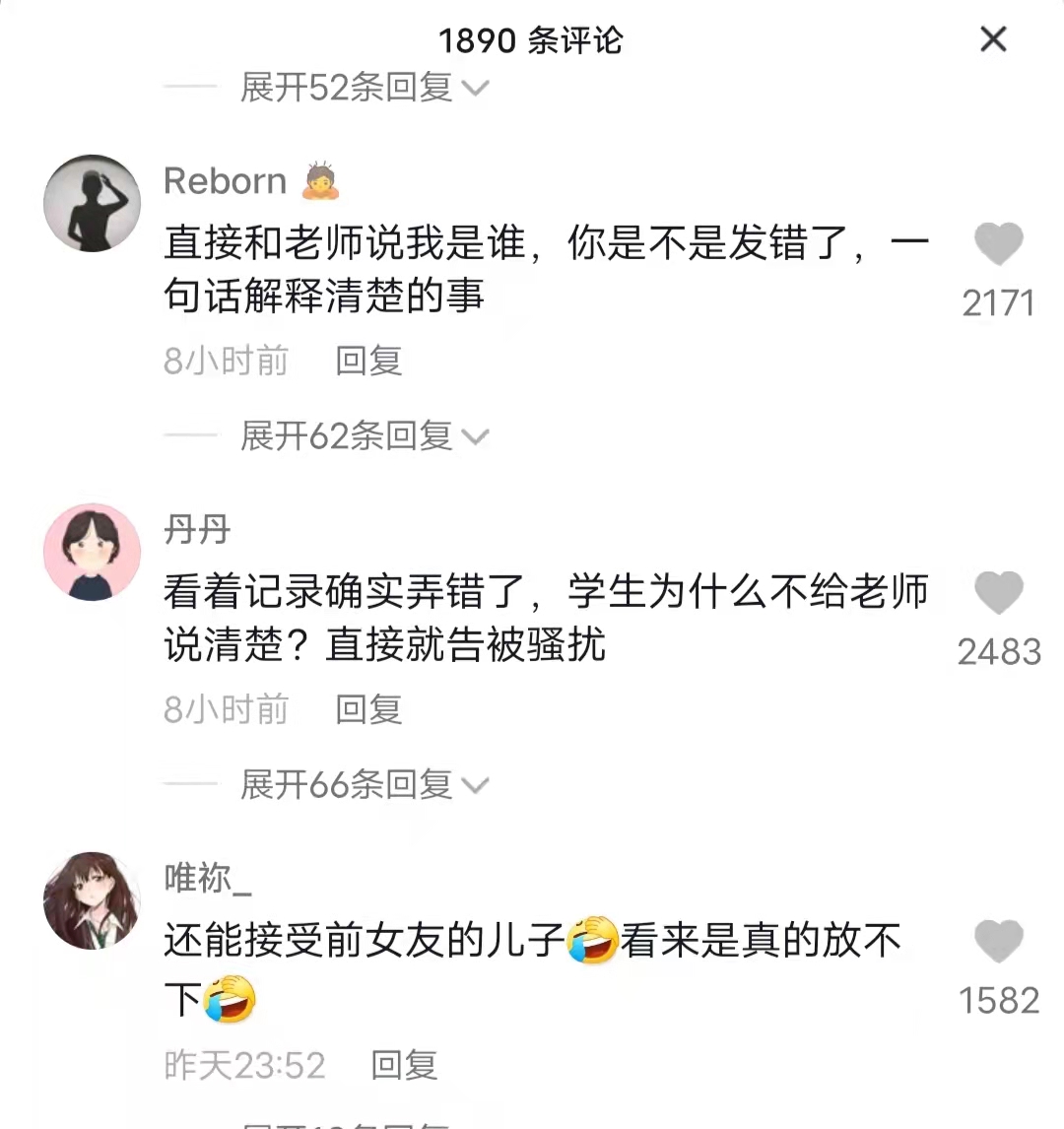This screenshot has width=1064, height=1129.
Task: Select the username Reborn
Action: coord(225,180)
